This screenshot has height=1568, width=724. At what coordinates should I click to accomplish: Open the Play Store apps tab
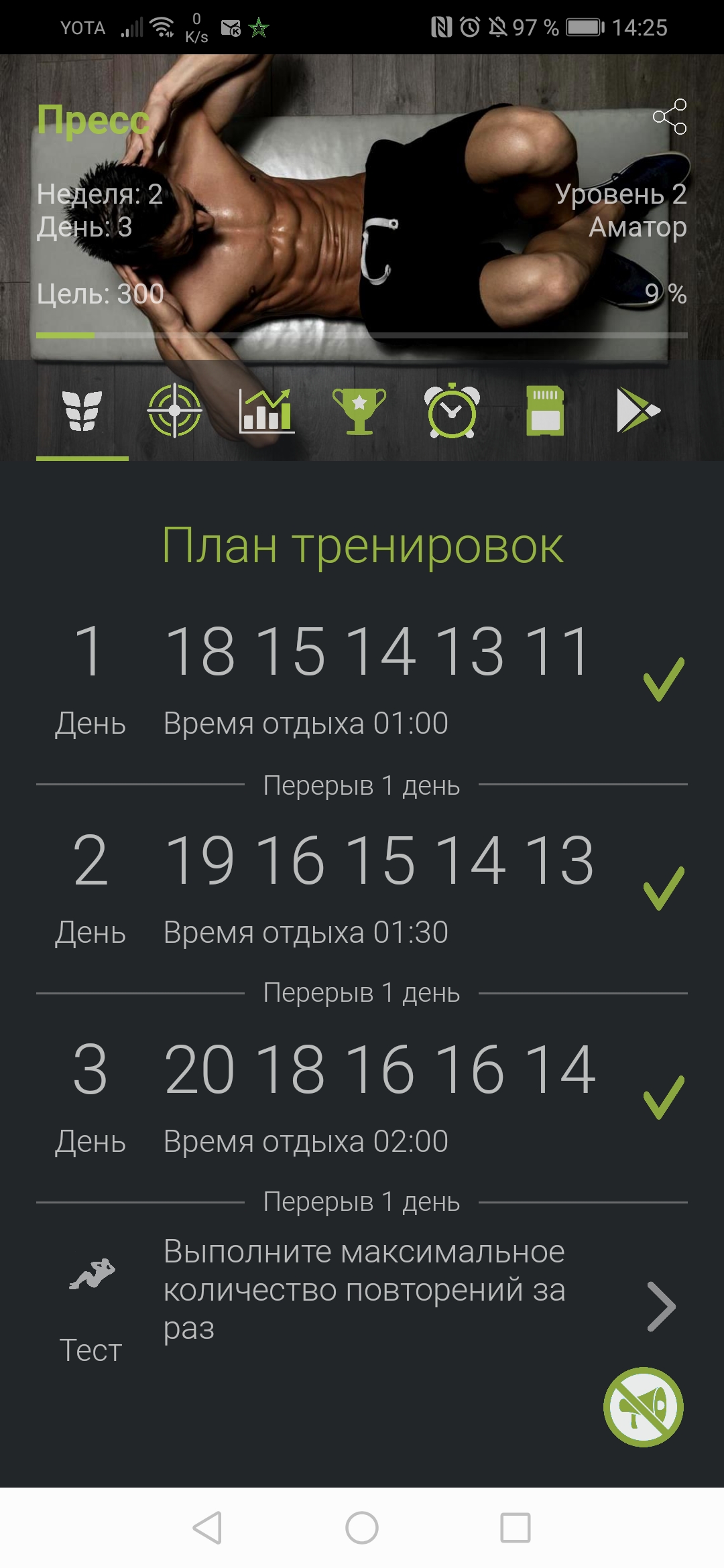[x=638, y=411]
